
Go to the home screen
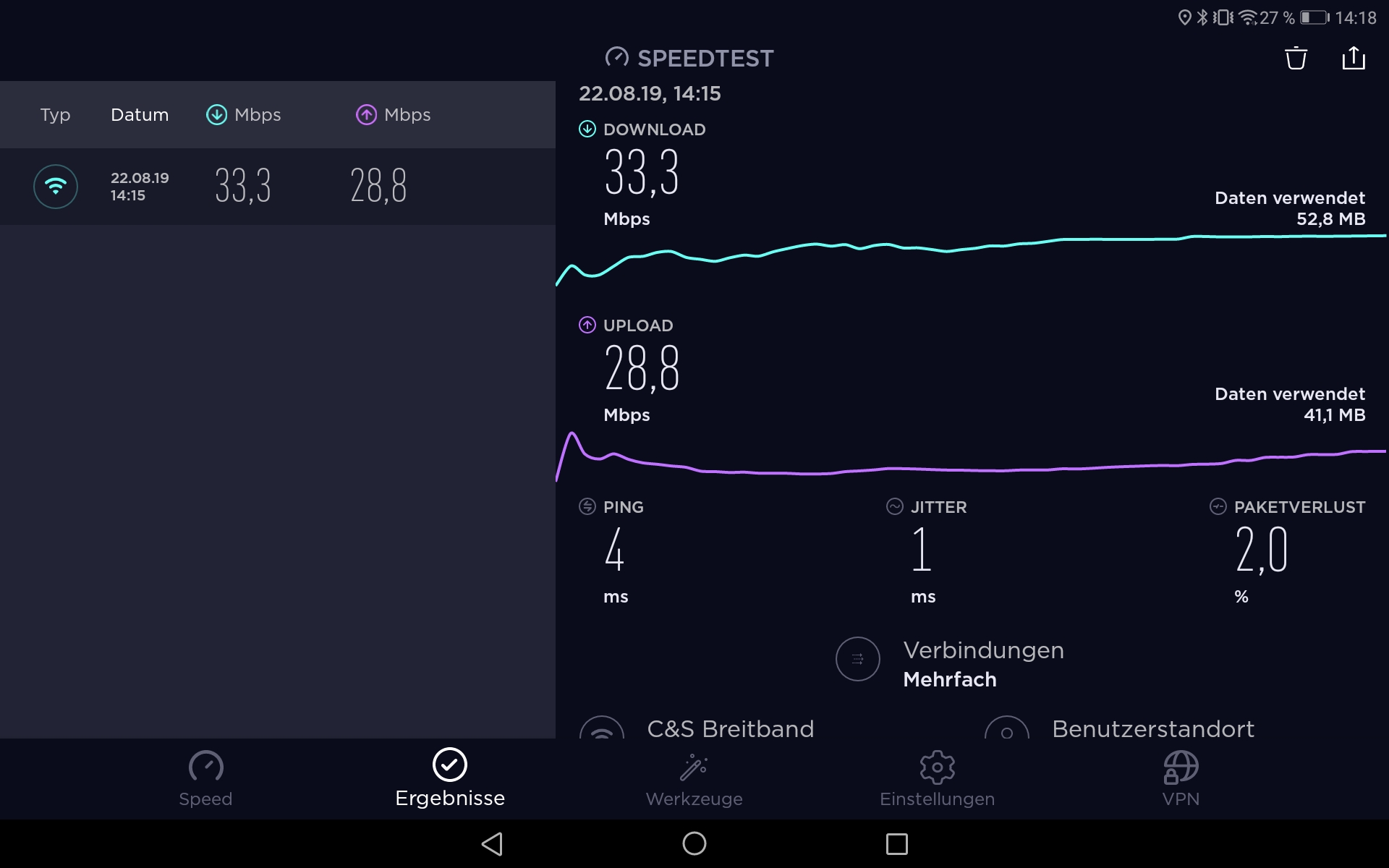click(x=694, y=843)
